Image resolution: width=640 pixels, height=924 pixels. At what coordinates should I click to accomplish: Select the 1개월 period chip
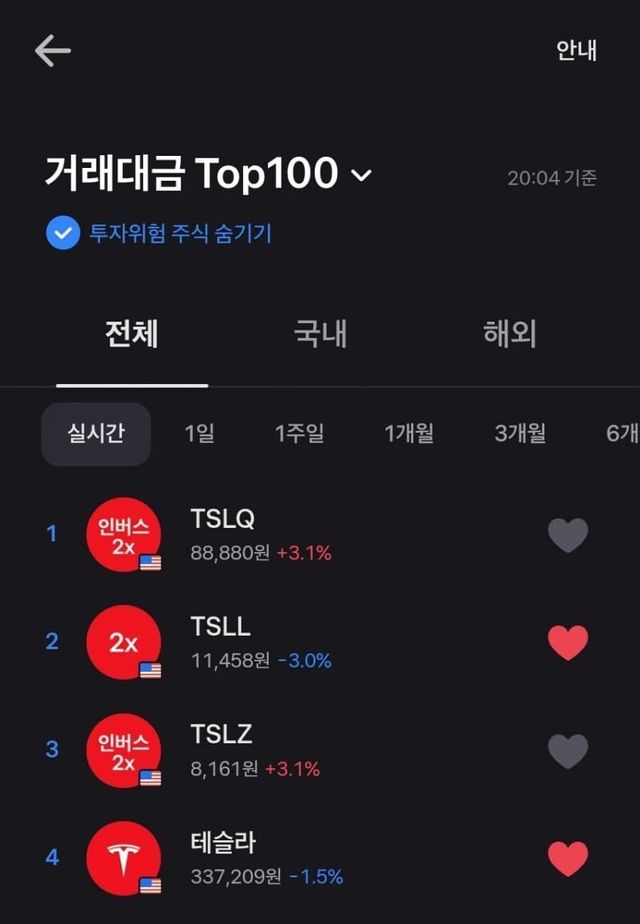[409, 434]
